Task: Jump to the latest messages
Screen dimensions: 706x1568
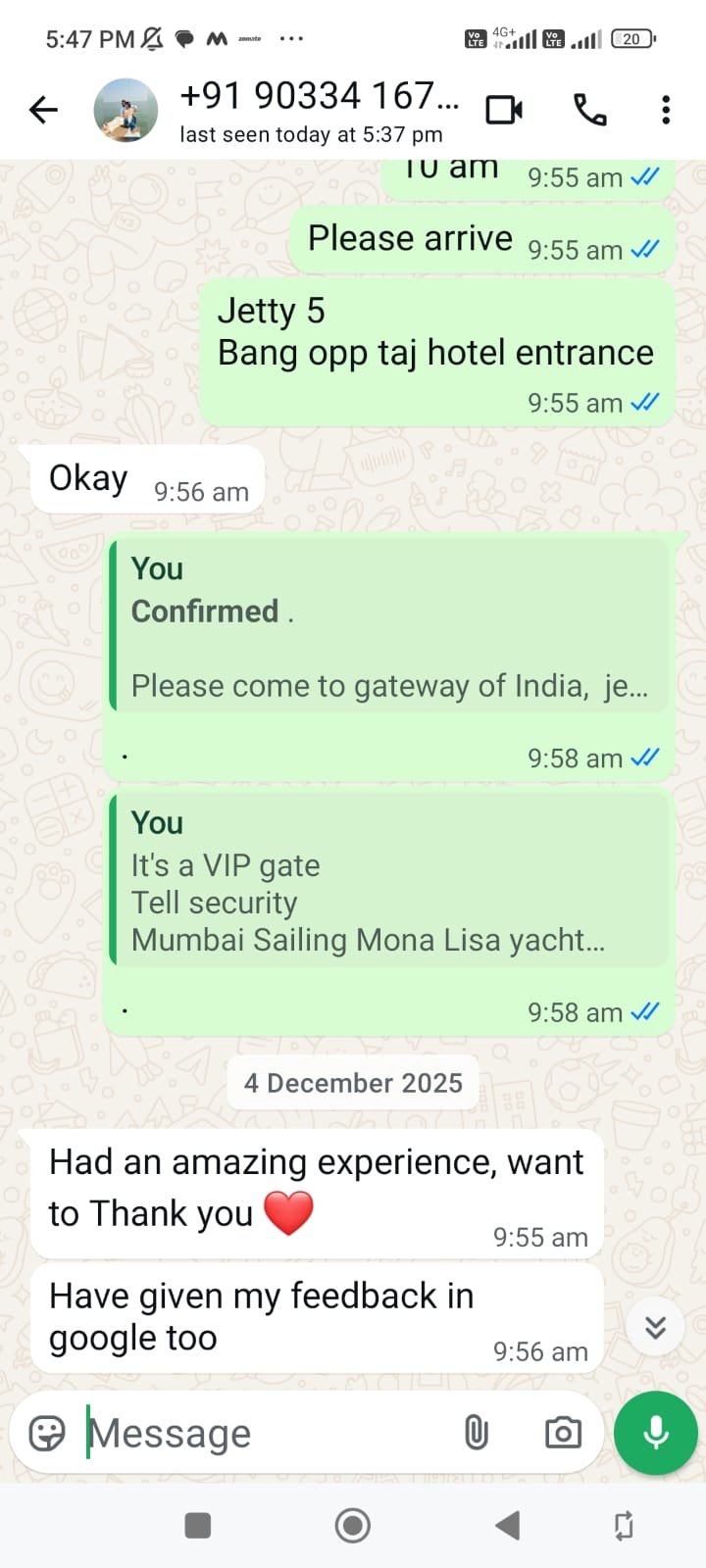Action: tap(655, 1327)
